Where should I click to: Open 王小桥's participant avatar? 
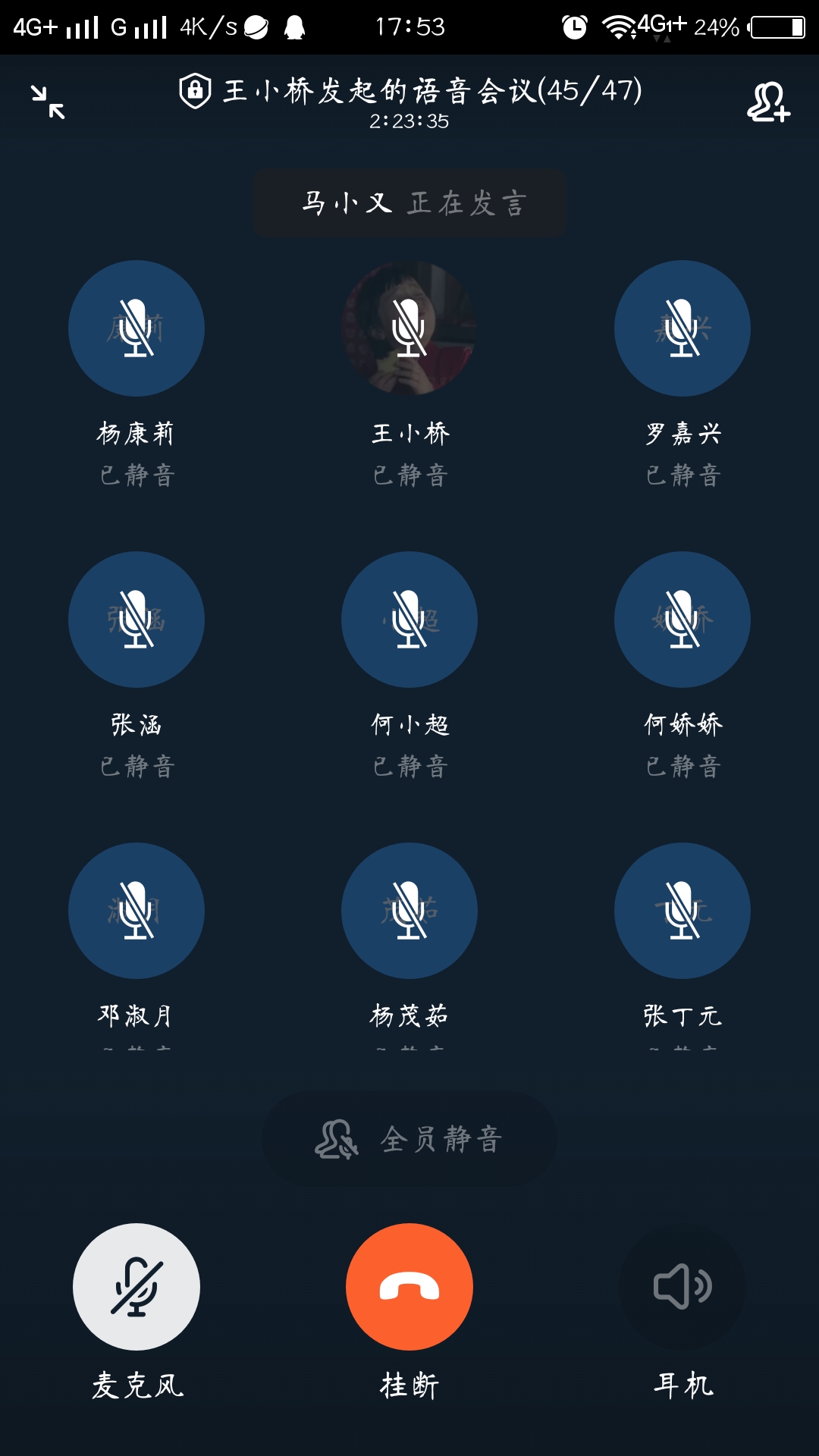pyautogui.click(x=409, y=328)
